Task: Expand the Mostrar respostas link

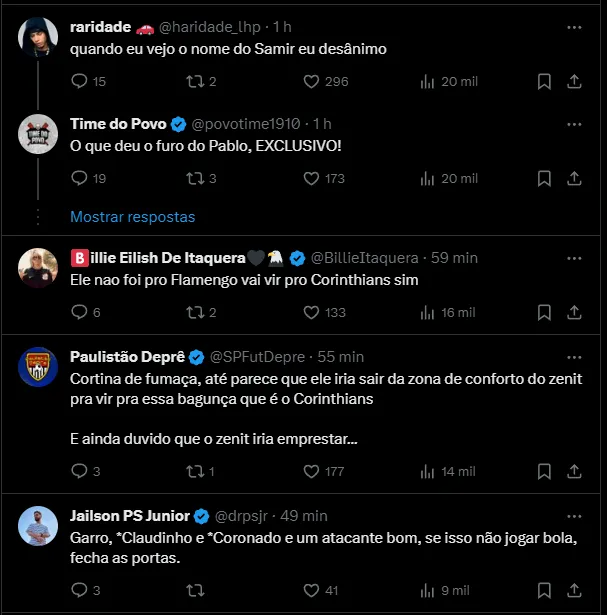Action: coord(132,217)
